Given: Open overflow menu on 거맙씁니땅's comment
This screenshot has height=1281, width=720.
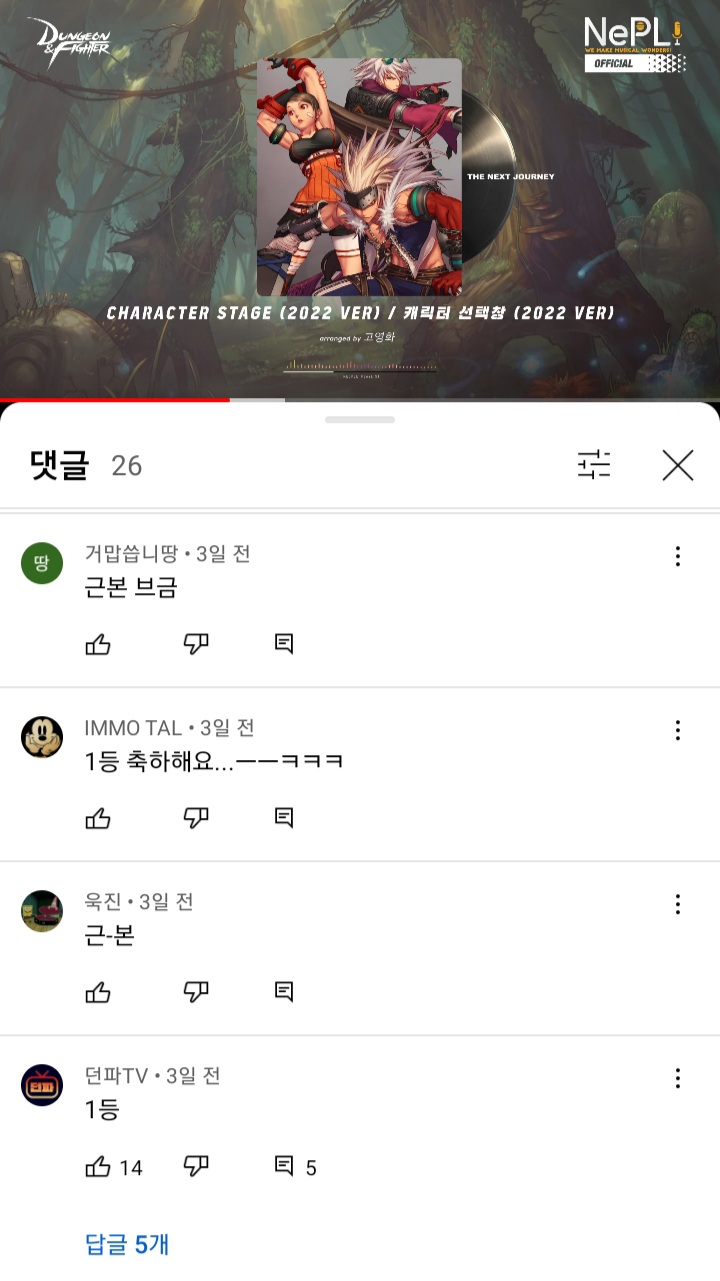Looking at the screenshot, I should [x=677, y=556].
